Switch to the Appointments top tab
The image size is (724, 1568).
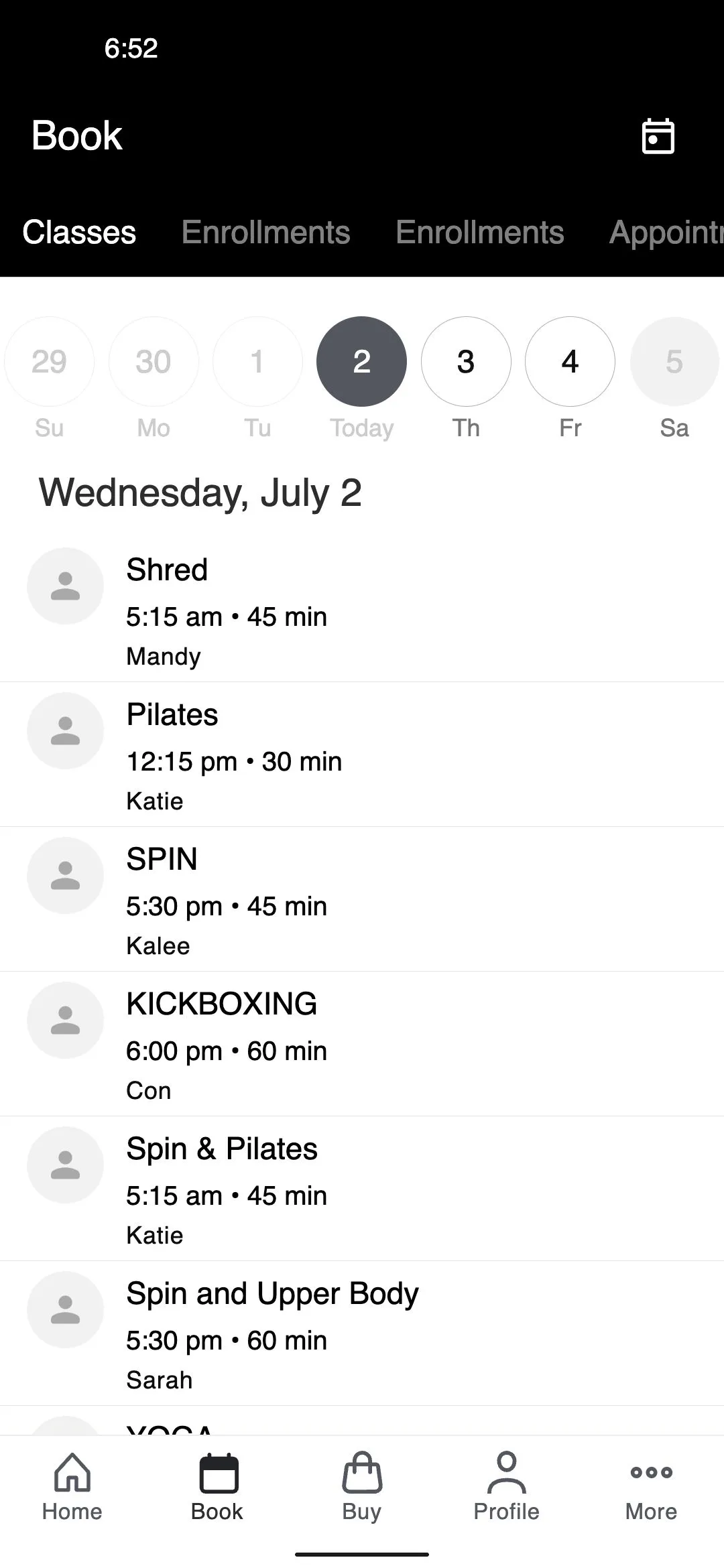[665, 233]
